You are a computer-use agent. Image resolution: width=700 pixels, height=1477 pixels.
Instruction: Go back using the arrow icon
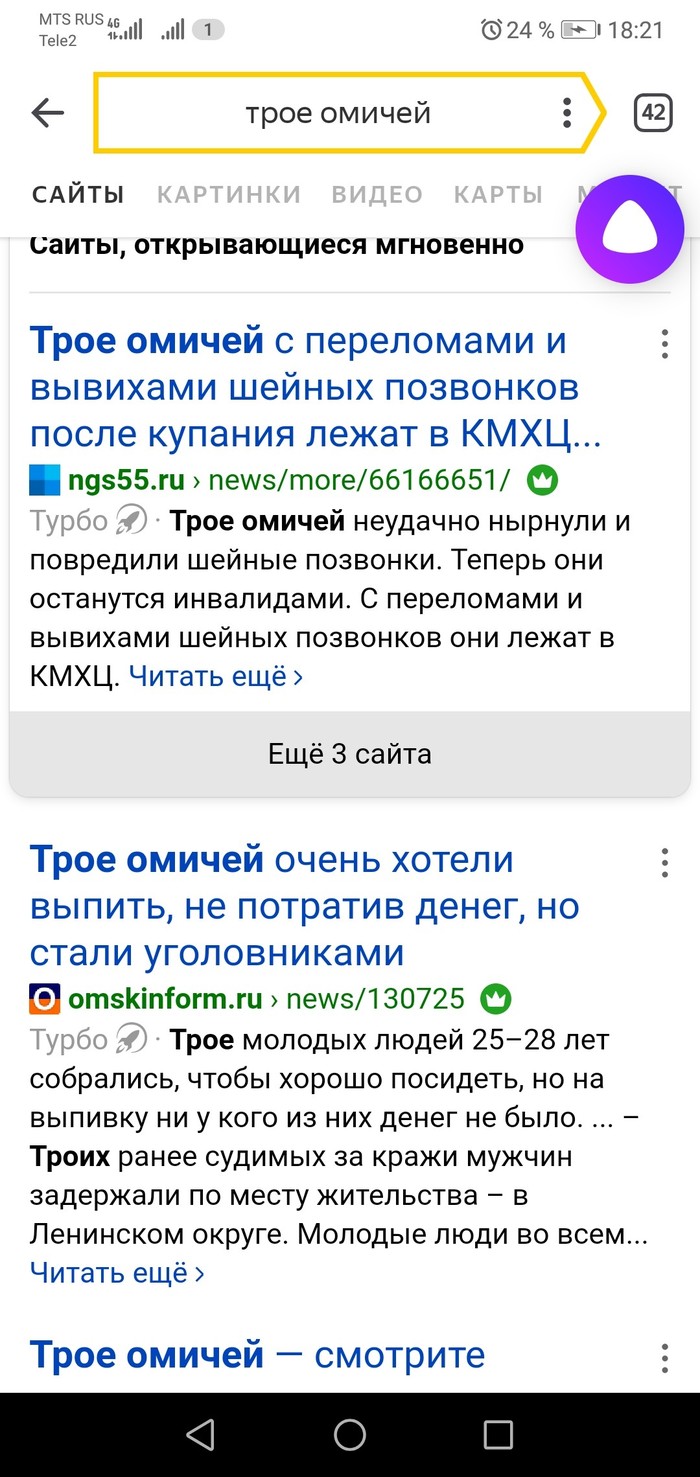[x=47, y=113]
